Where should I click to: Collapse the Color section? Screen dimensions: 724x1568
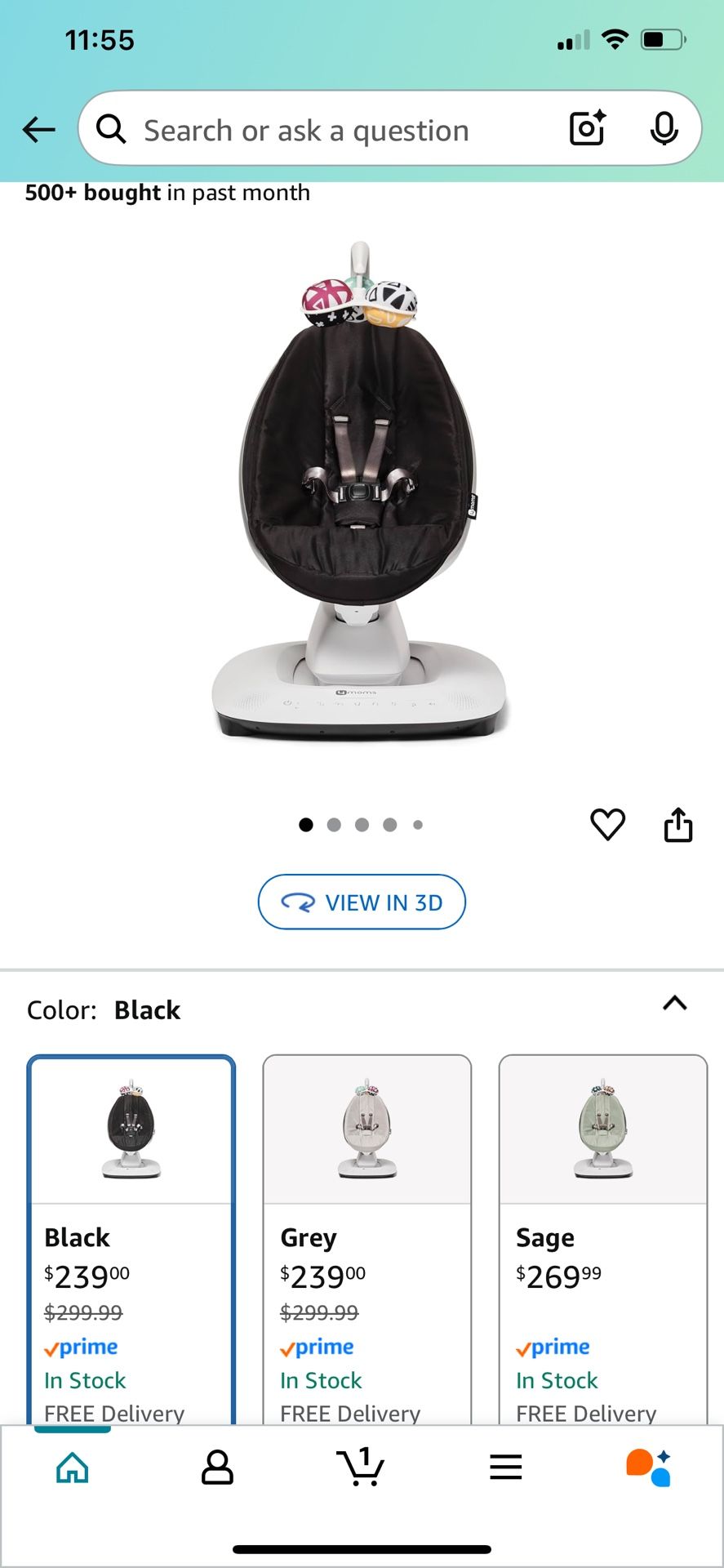click(674, 1004)
